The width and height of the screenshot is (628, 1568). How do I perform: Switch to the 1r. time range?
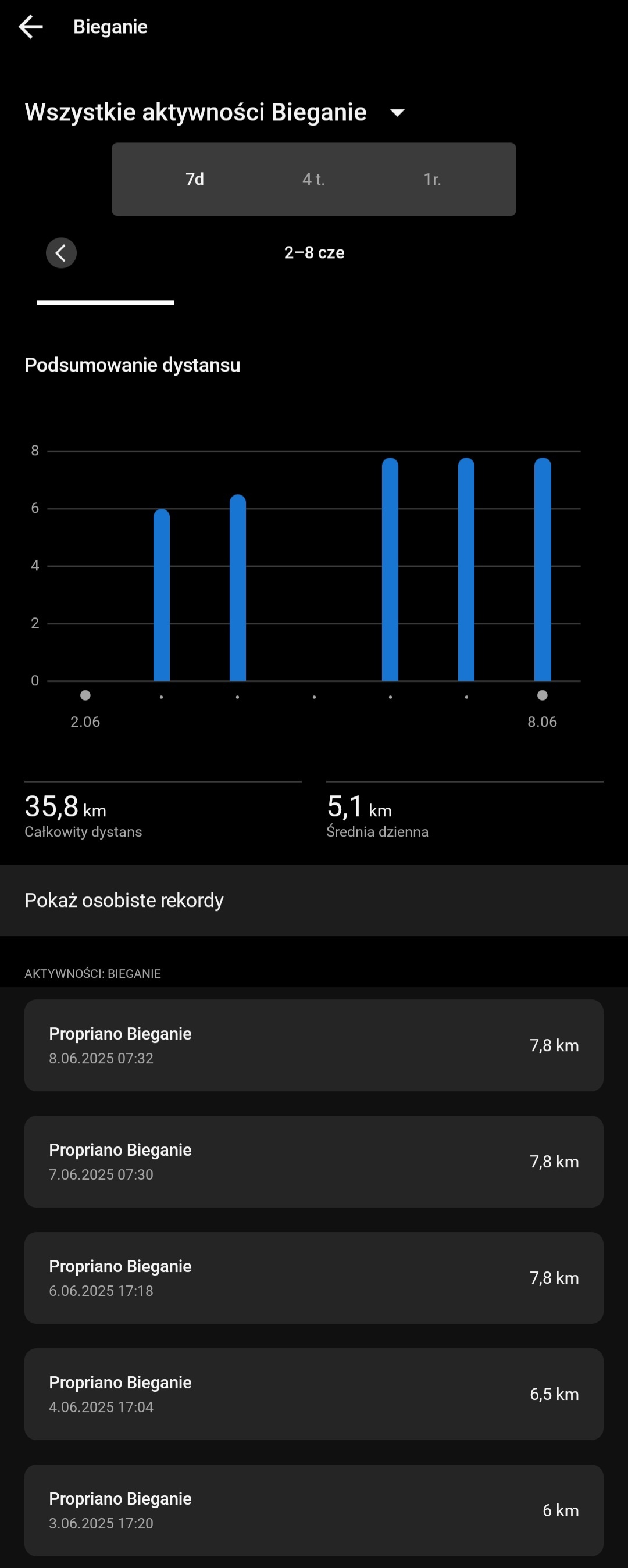(432, 180)
